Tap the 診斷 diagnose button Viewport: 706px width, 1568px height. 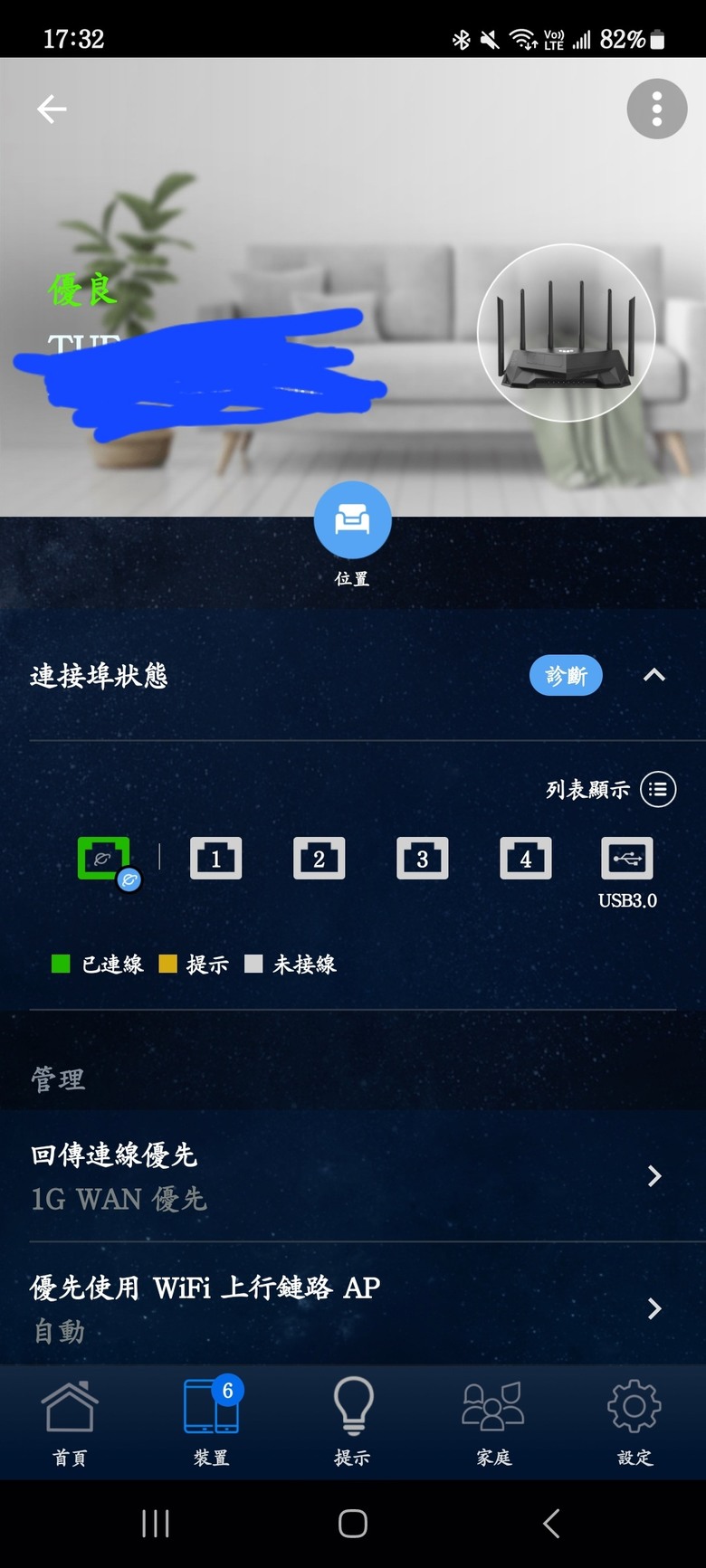point(566,676)
